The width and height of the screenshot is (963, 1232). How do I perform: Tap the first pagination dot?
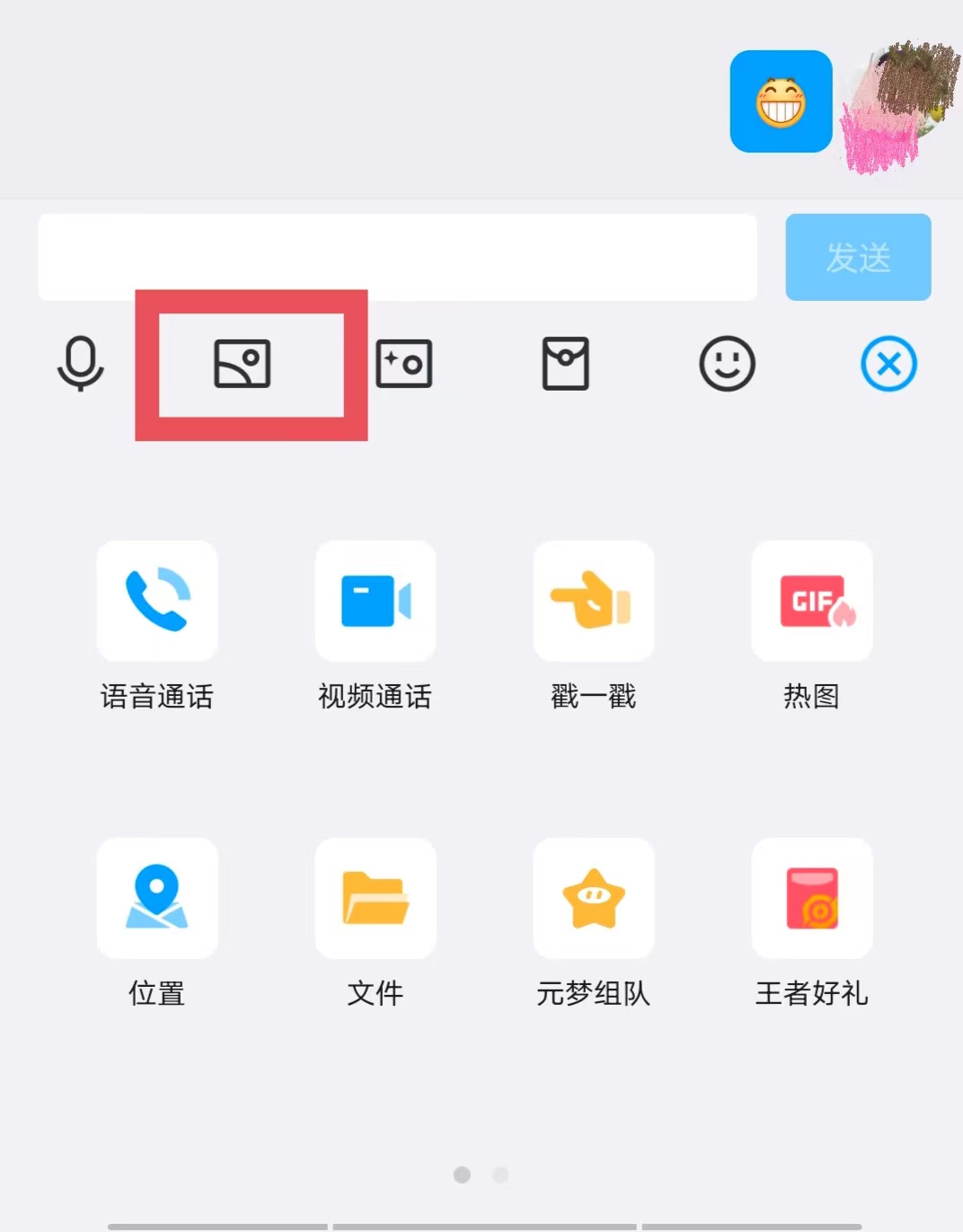click(464, 1174)
